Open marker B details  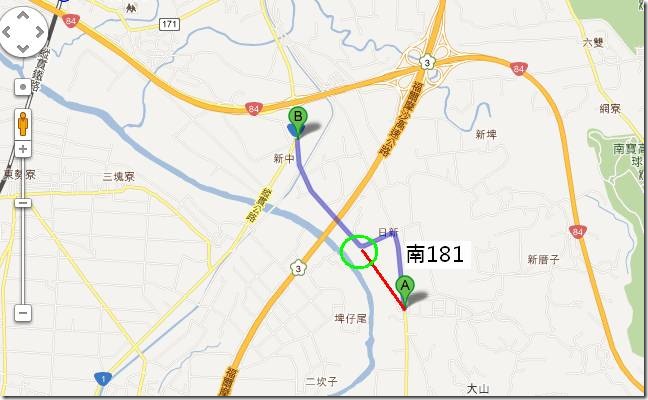296,118
